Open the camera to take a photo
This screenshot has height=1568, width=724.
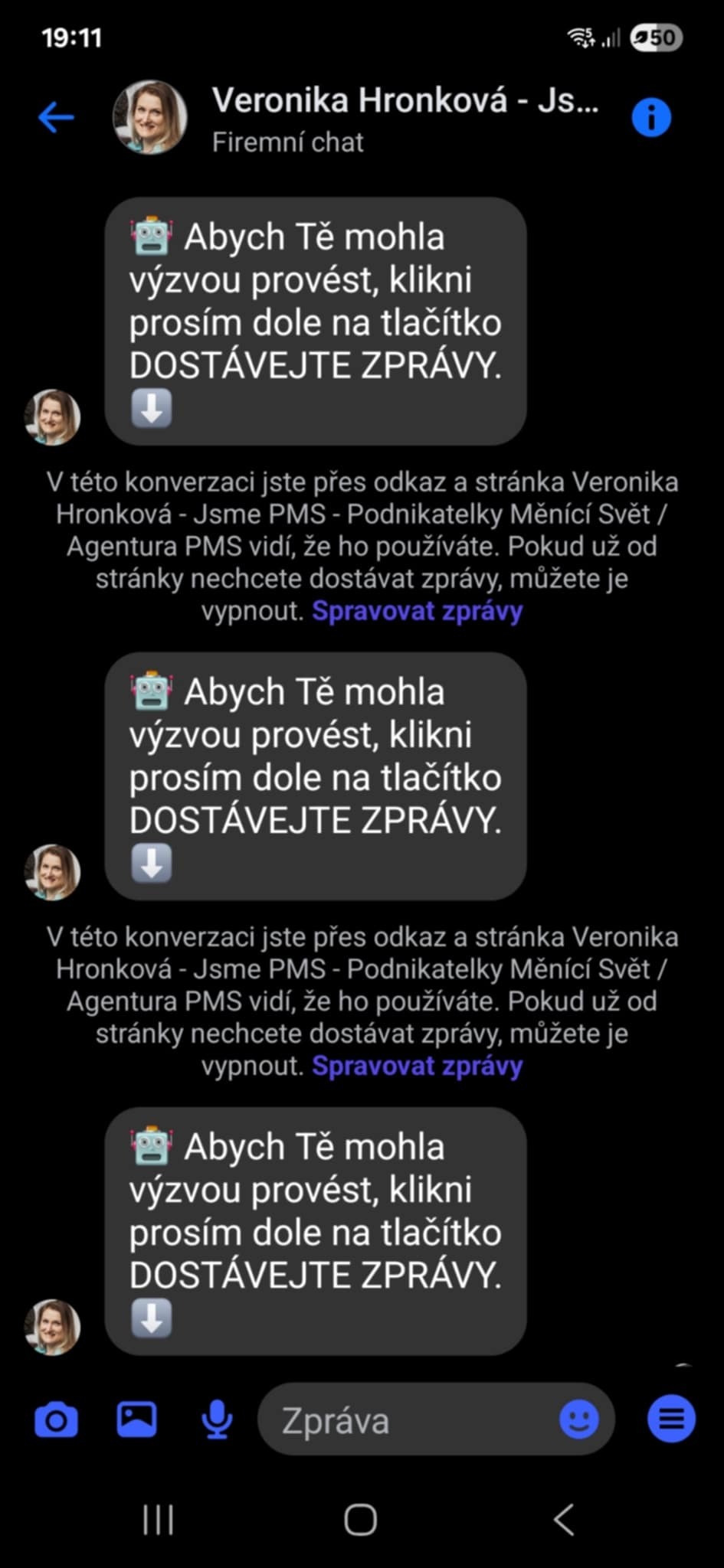pos(56,1420)
